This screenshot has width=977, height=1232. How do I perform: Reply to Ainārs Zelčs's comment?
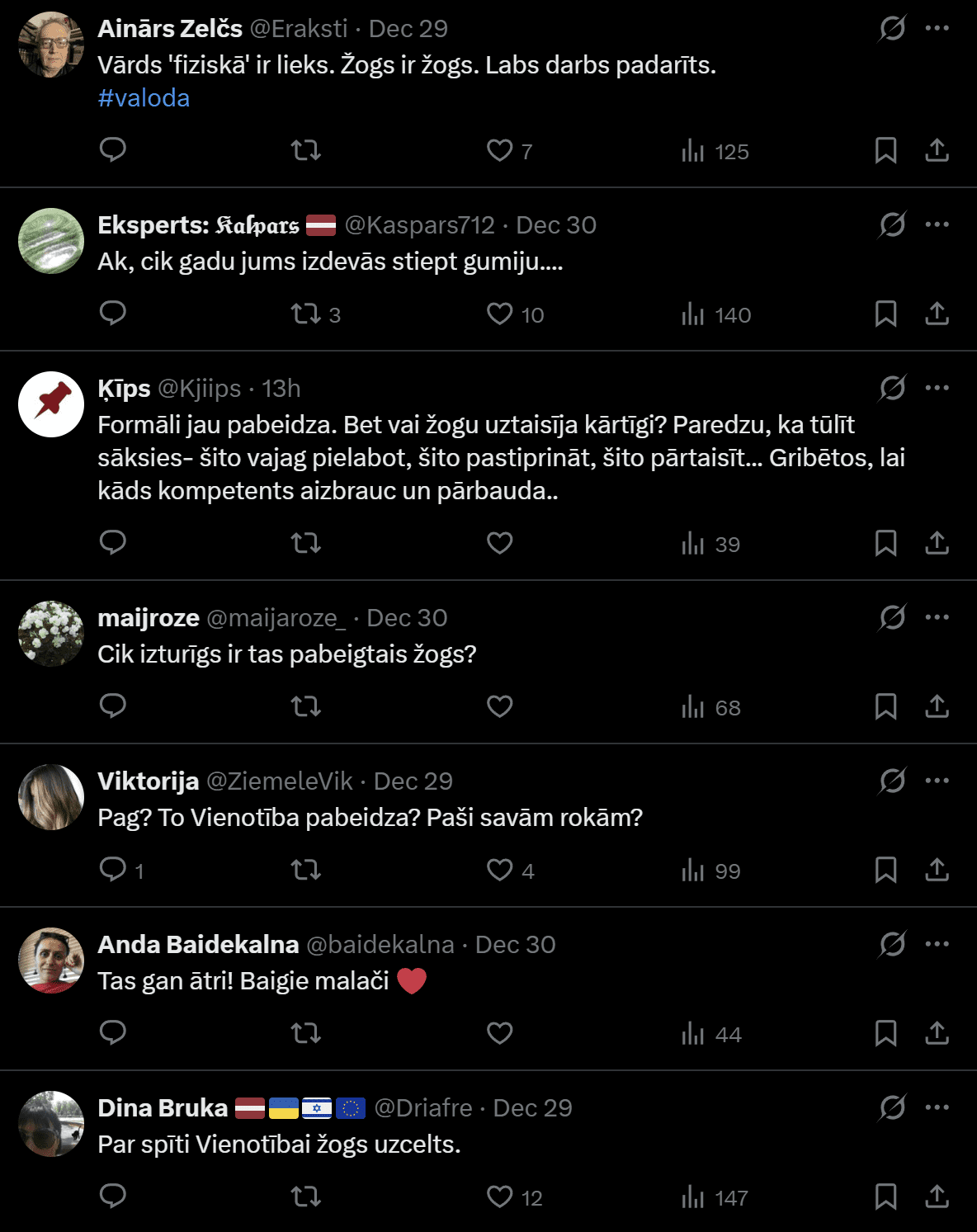click(x=112, y=150)
